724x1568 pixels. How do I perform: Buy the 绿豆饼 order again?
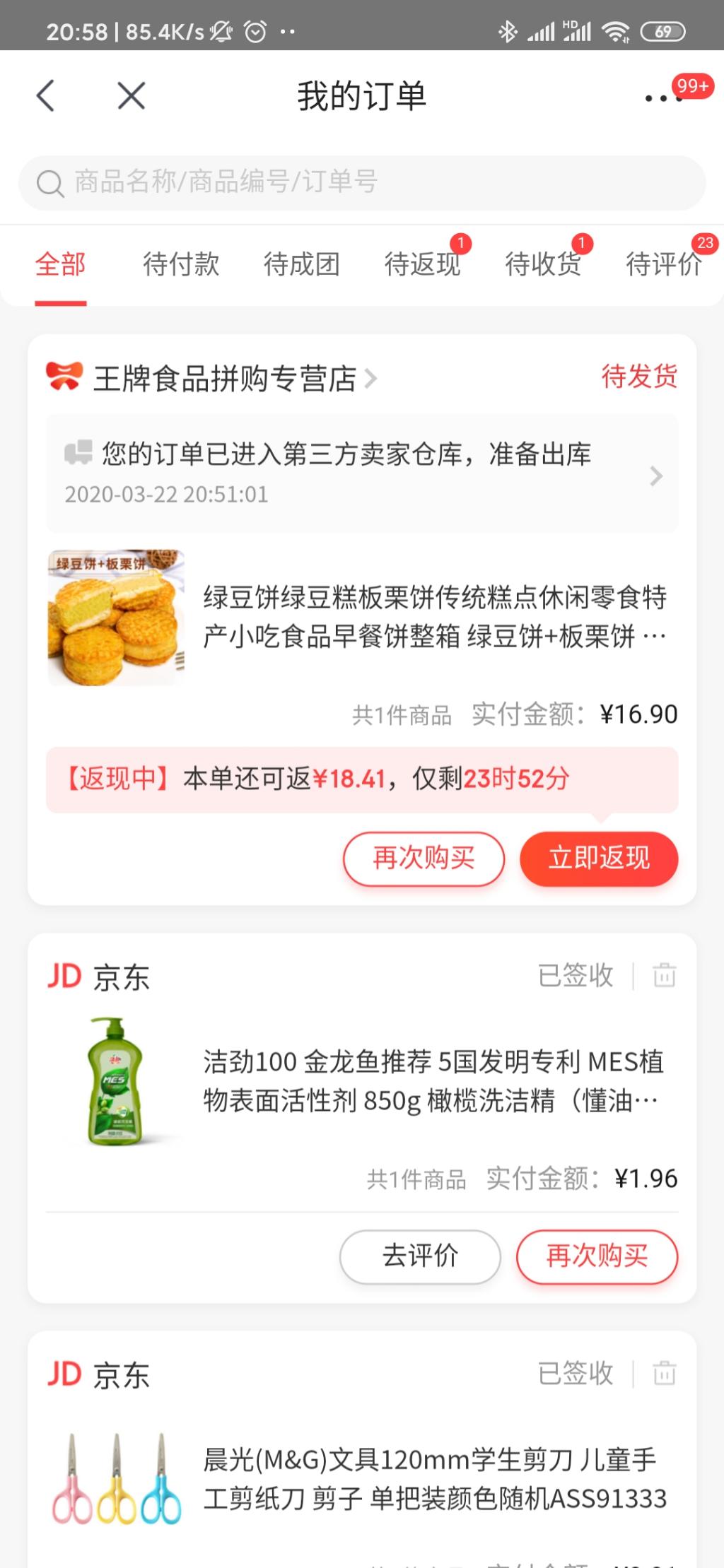pos(424,859)
